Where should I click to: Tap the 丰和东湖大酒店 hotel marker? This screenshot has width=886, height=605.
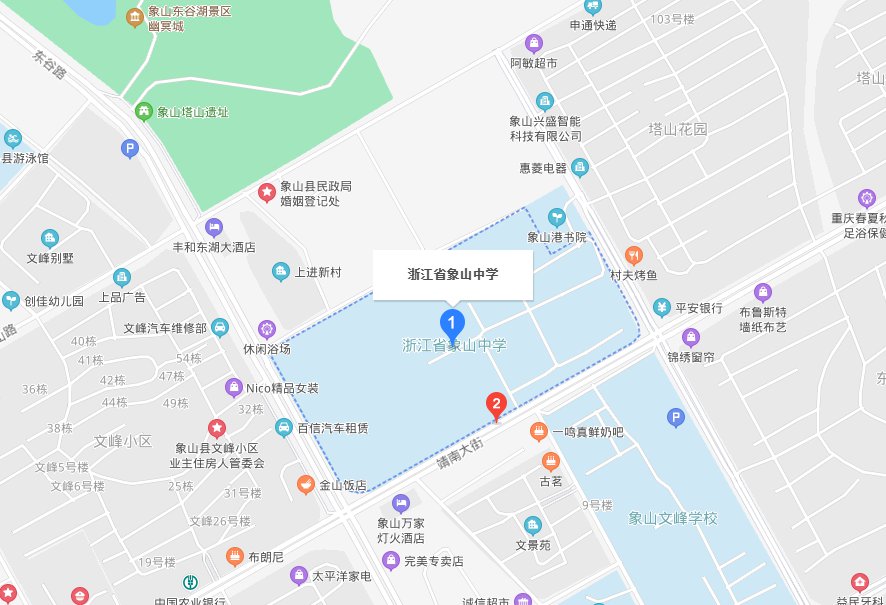pos(214,228)
